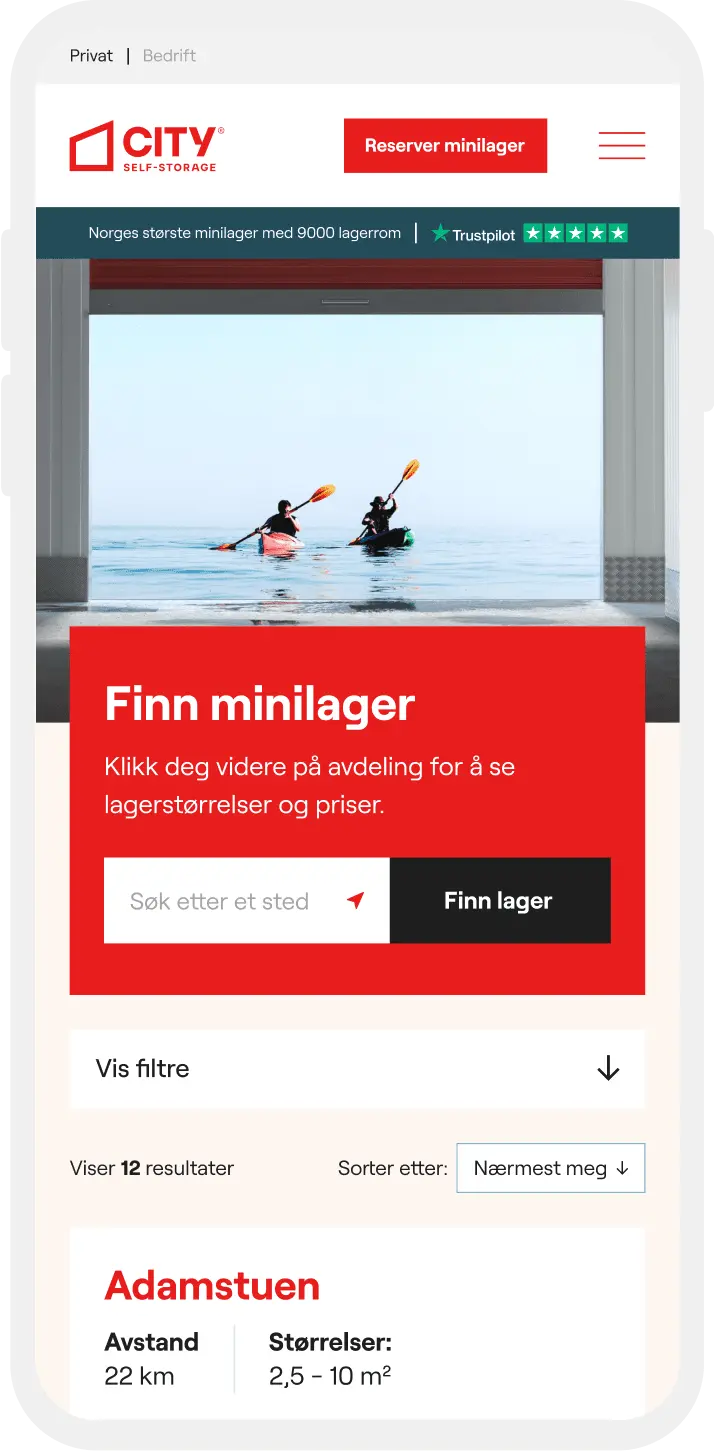Open the Trustpilot rating link
714x1451 pixels.
[x=529, y=234]
